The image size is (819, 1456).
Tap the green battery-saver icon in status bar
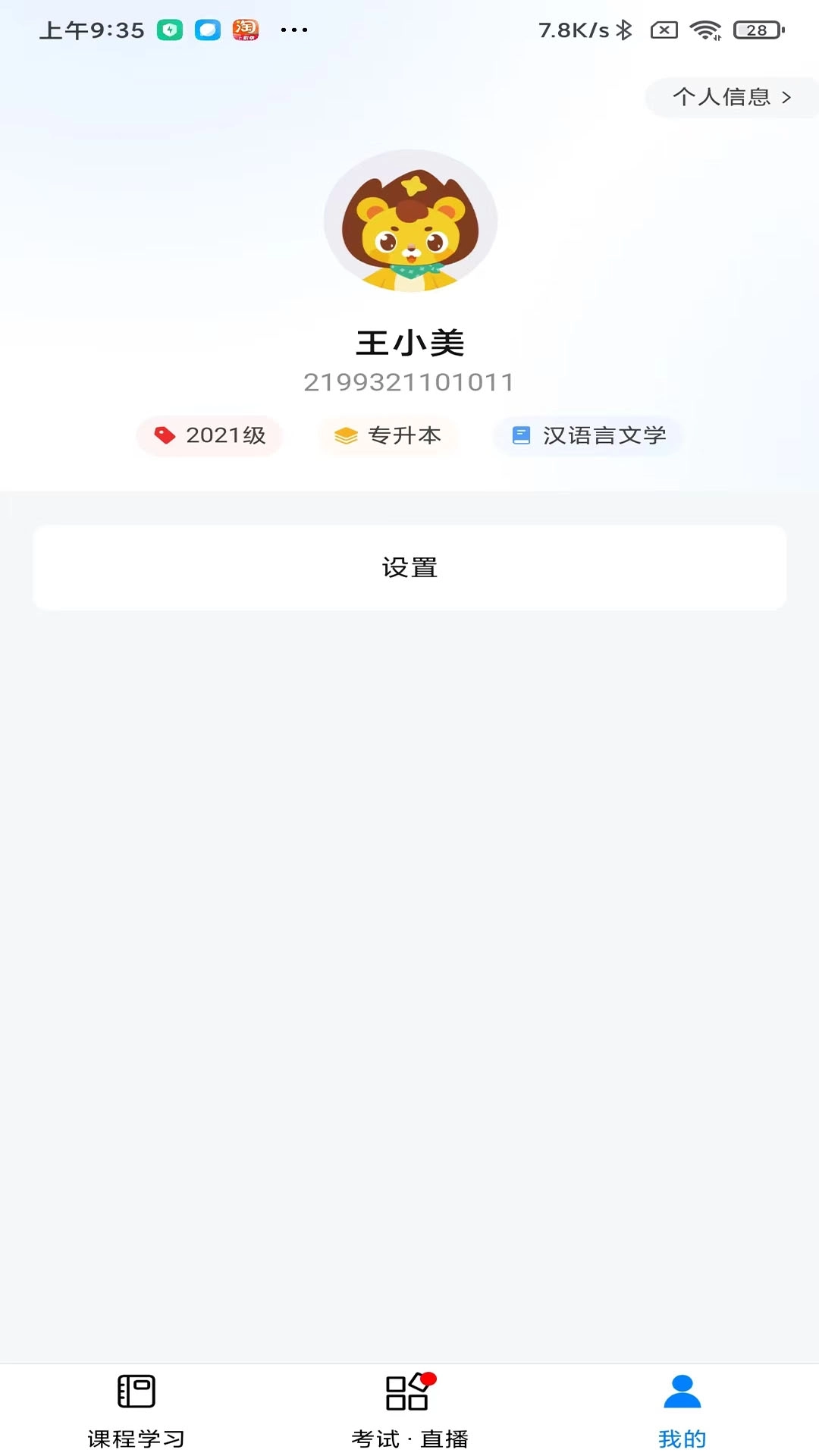[171, 30]
